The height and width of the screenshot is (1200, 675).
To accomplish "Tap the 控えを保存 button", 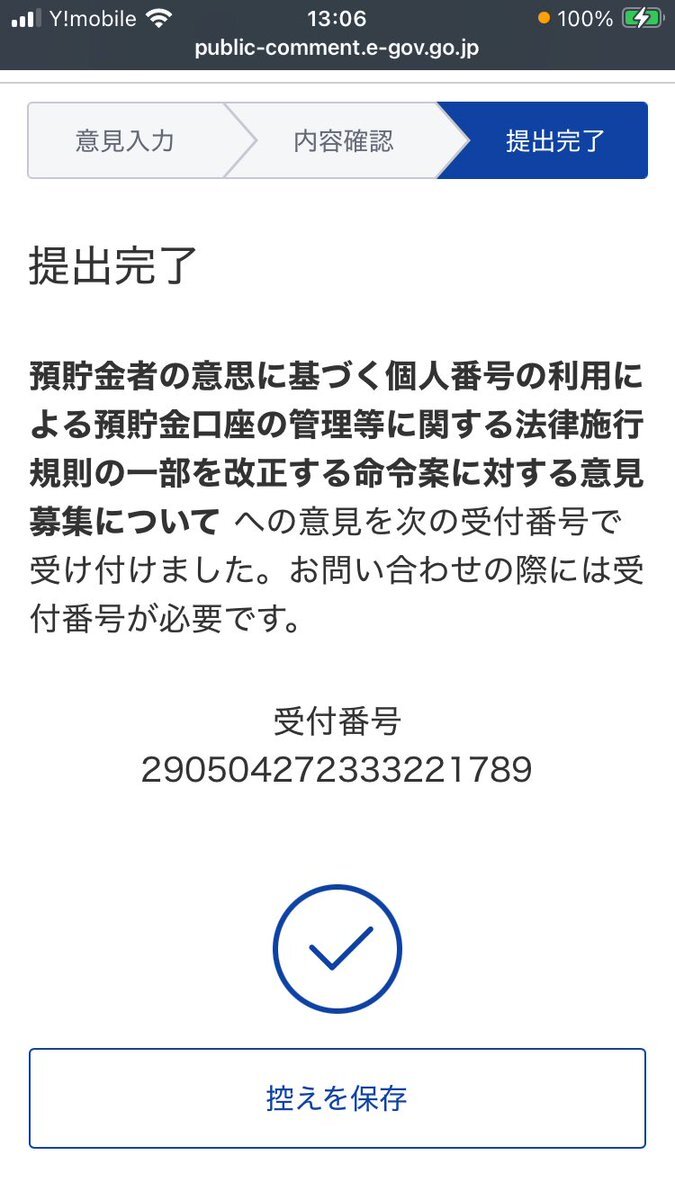I will 337,1098.
